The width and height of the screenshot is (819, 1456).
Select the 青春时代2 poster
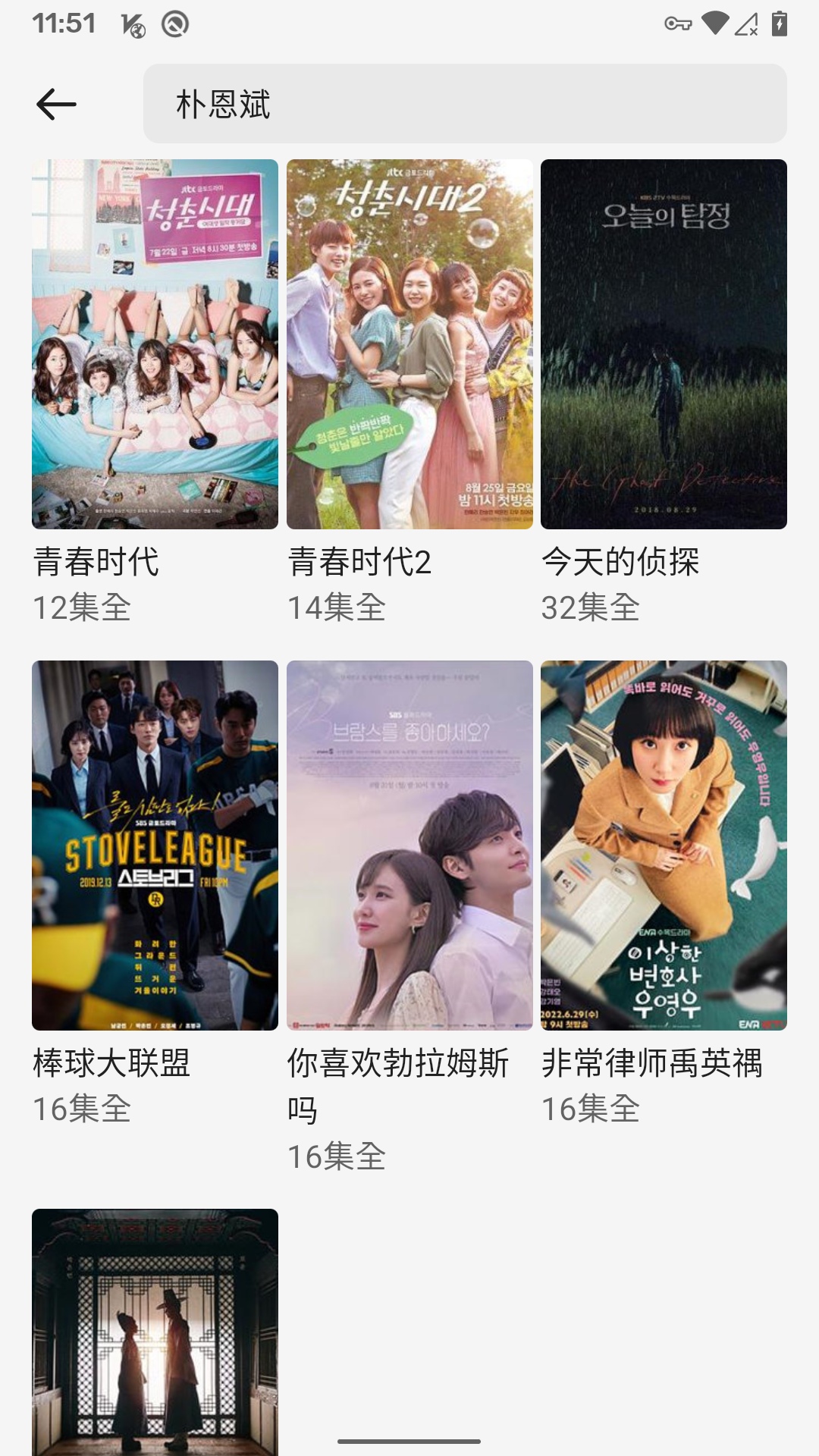409,344
